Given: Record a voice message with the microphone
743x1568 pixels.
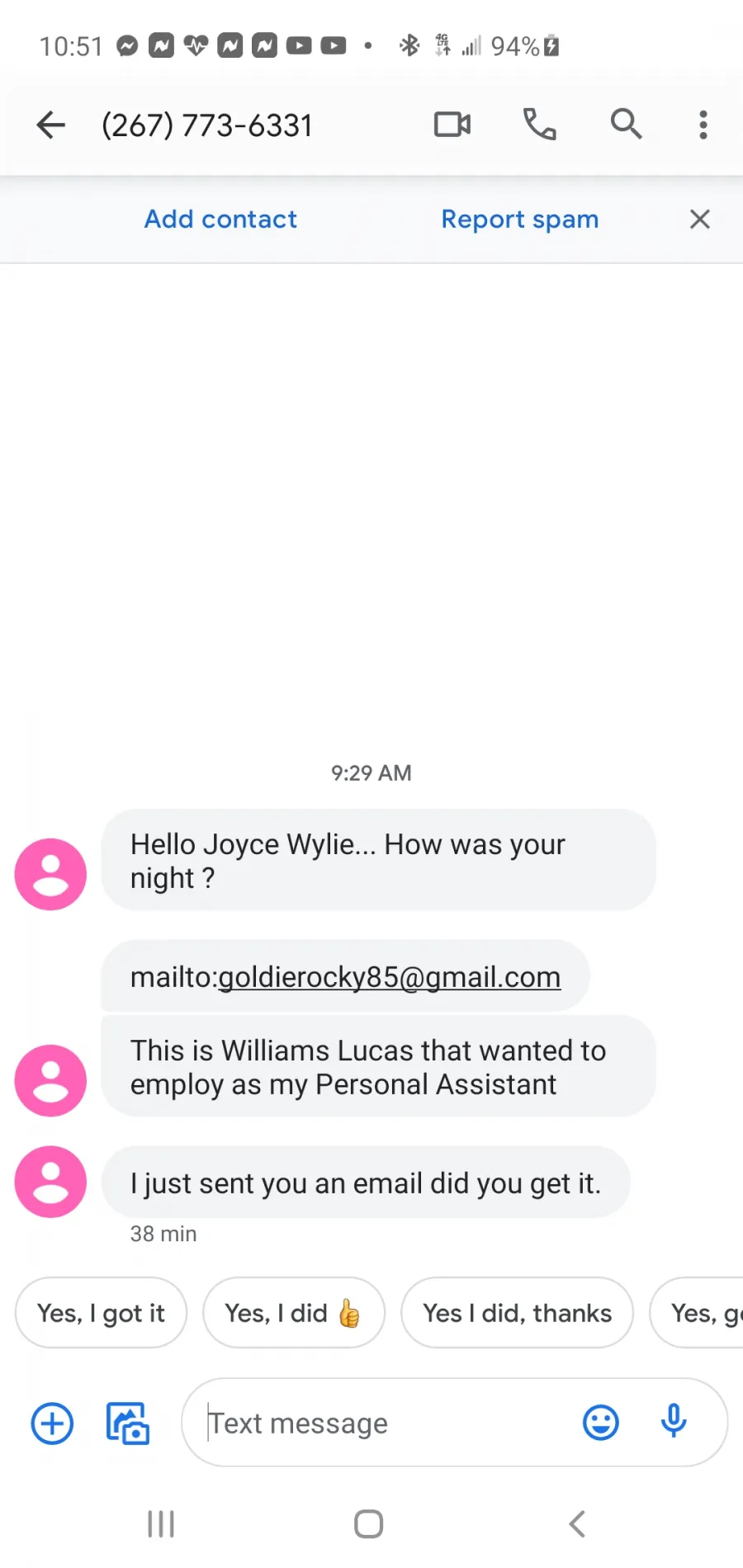Looking at the screenshot, I should point(674,1422).
